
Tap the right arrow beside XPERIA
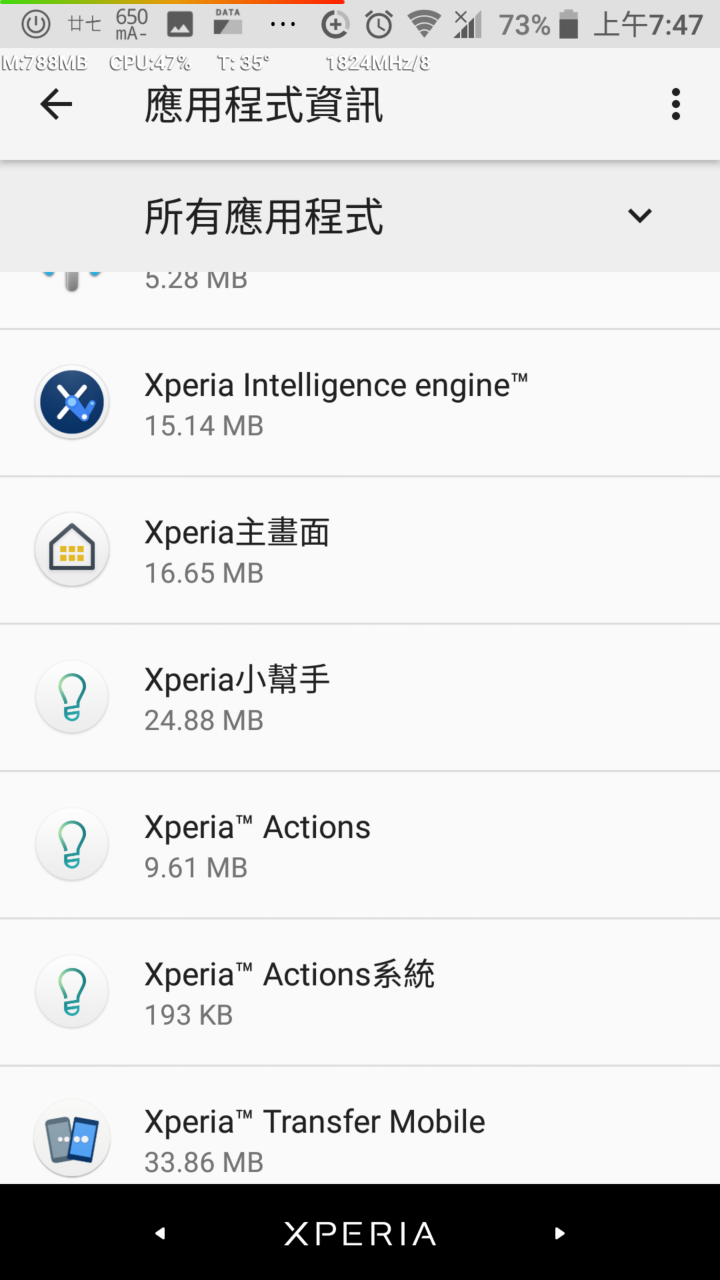[560, 1233]
